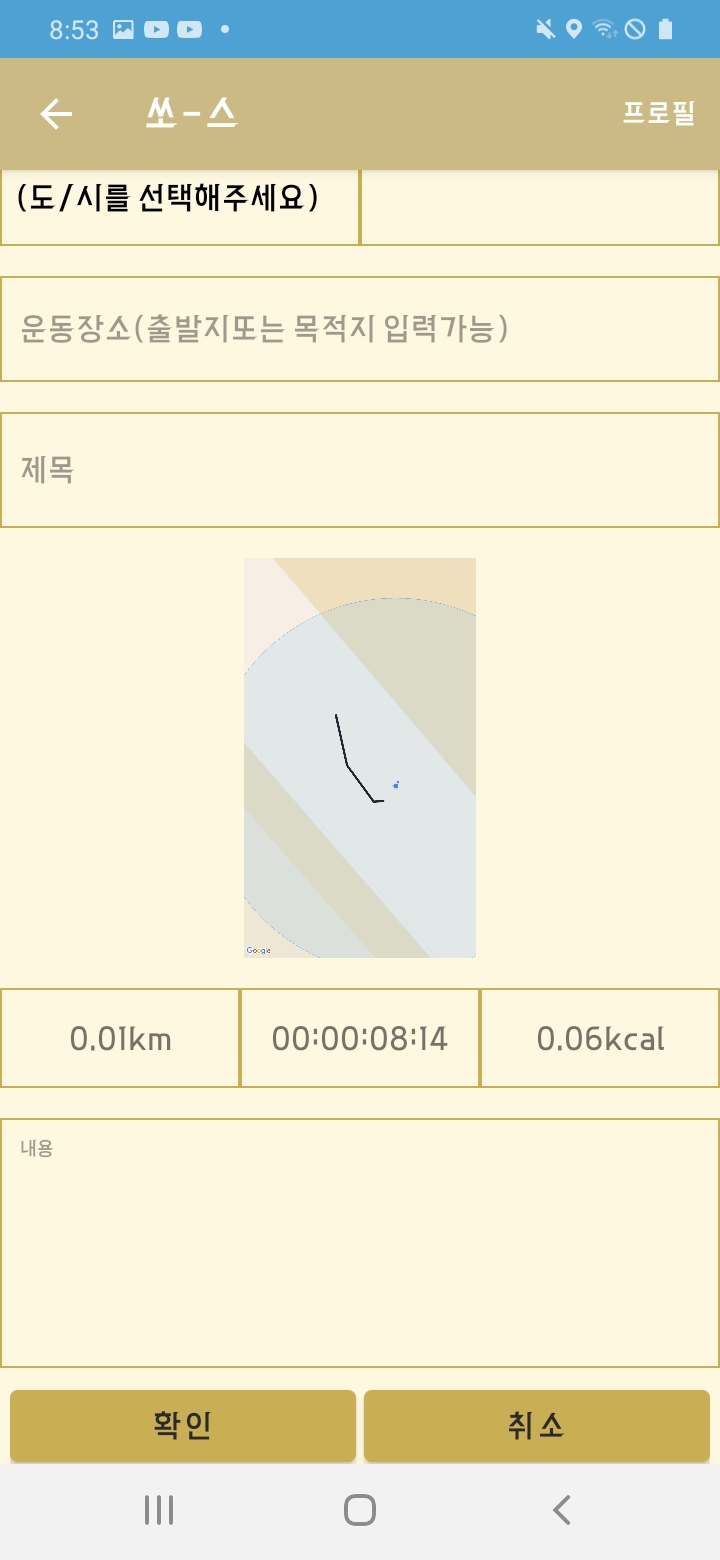Viewport: 720px width, 1560px height.
Task: Expand the empty selector beside 도/시
Action: 539,206
